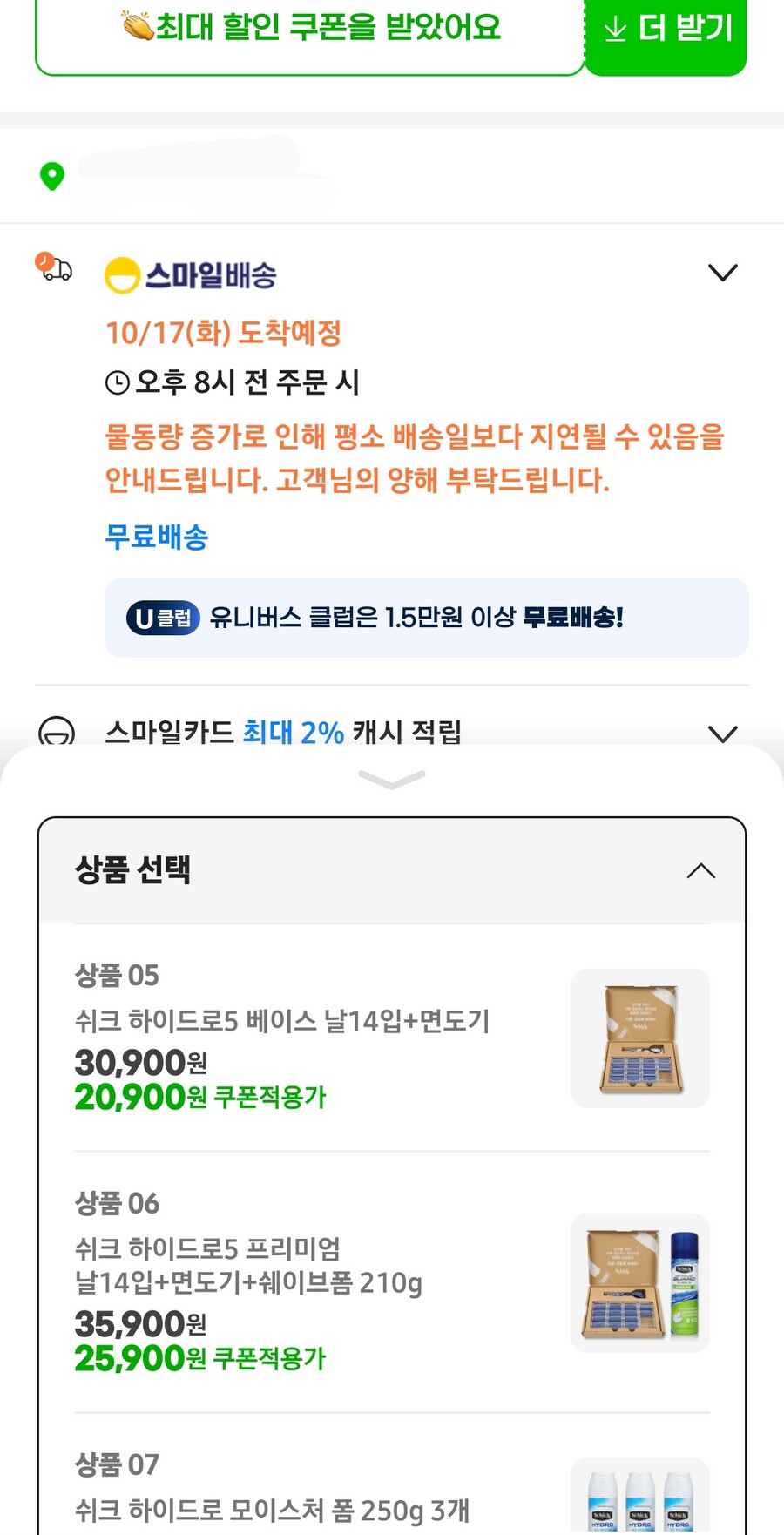784x1535 pixels.
Task: Click product 06 premium set with shave foam thumbnail
Action: pos(639,1282)
